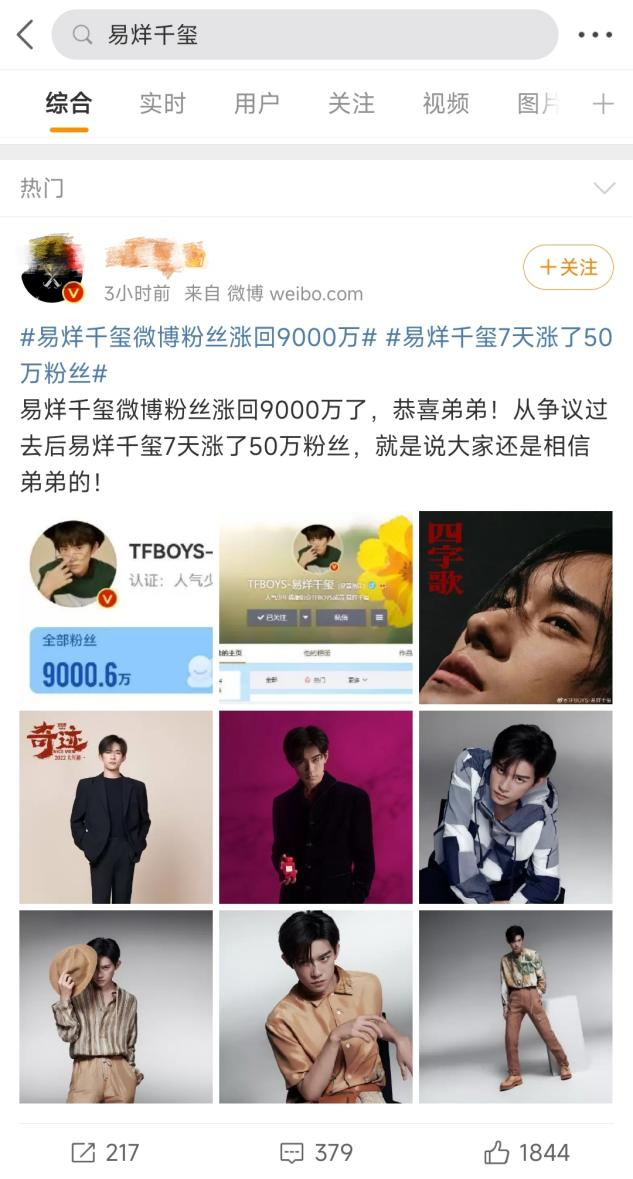
Task: Like the post with 1844 likes
Action: point(526,1152)
